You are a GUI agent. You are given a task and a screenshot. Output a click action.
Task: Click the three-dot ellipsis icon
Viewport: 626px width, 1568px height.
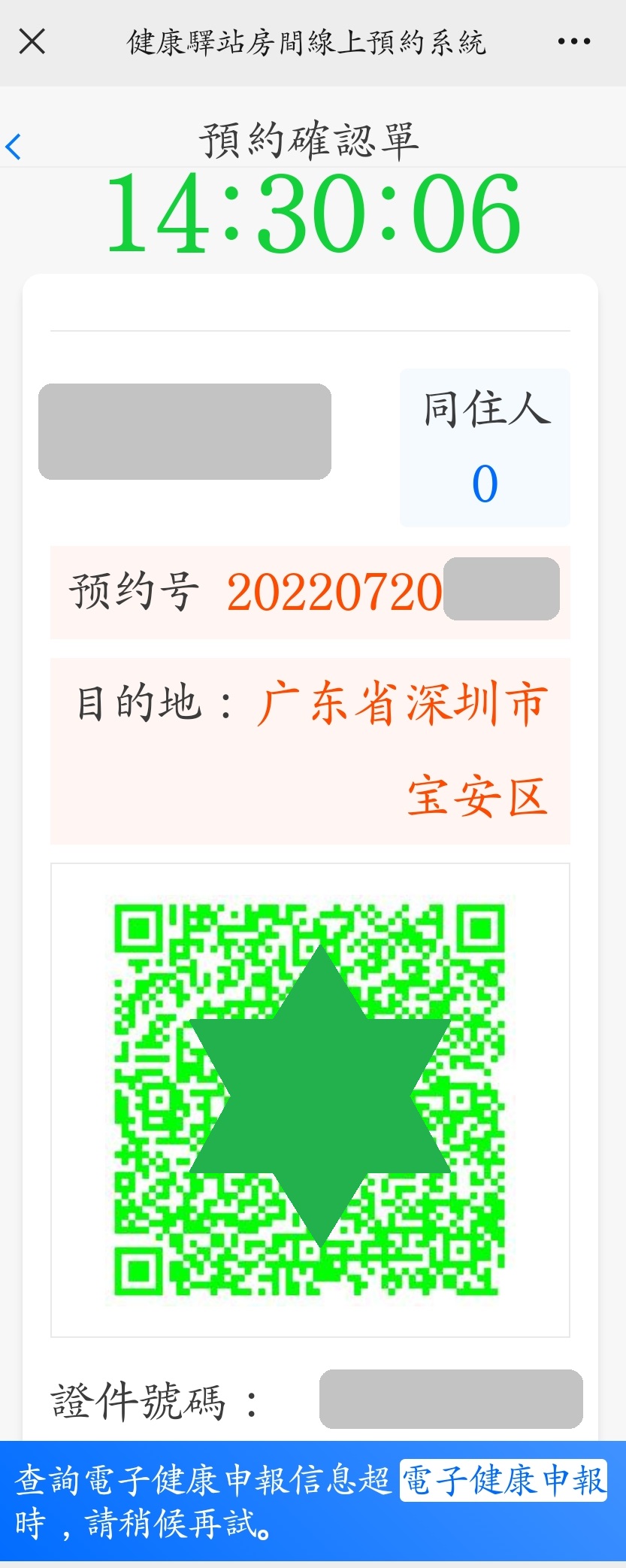click(573, 41)
